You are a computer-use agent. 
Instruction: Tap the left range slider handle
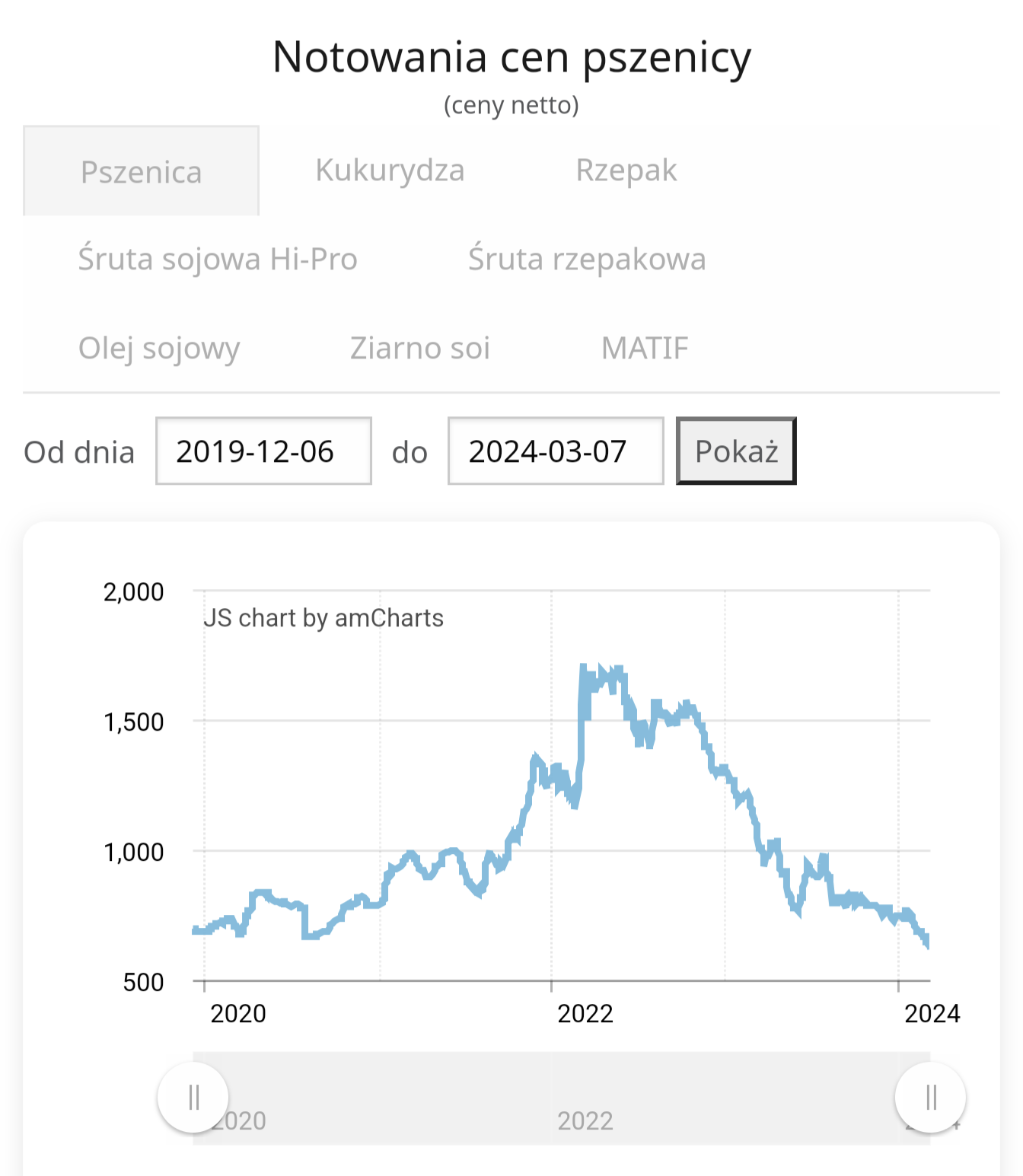(193, 1097)
